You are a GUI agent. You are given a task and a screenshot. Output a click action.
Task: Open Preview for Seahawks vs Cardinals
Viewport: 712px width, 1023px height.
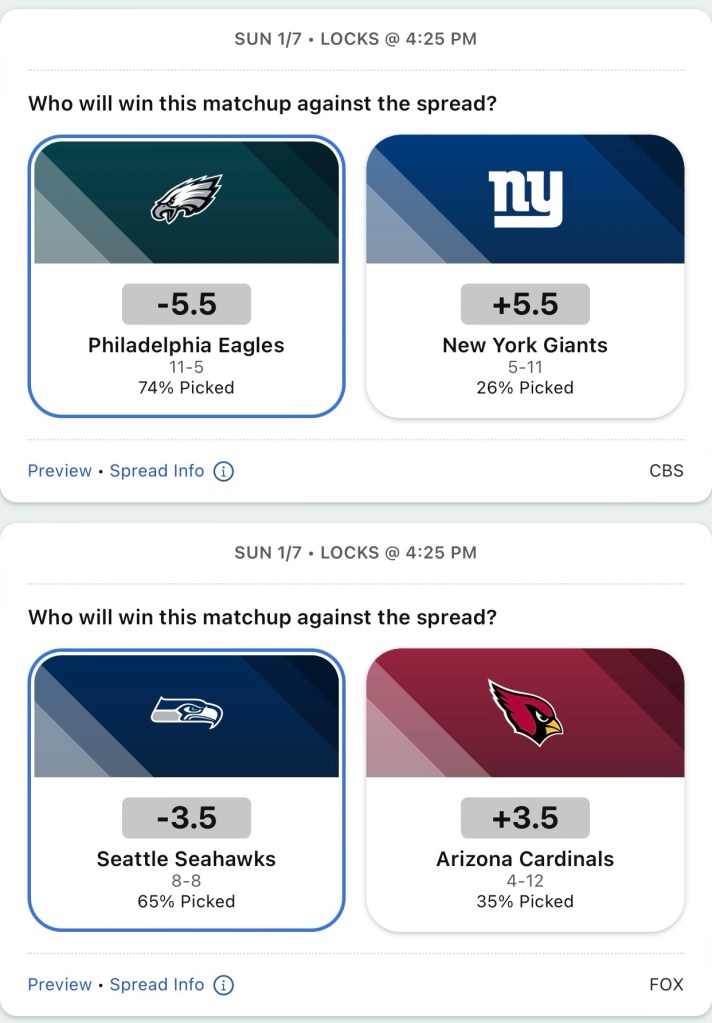pos(59,984)
